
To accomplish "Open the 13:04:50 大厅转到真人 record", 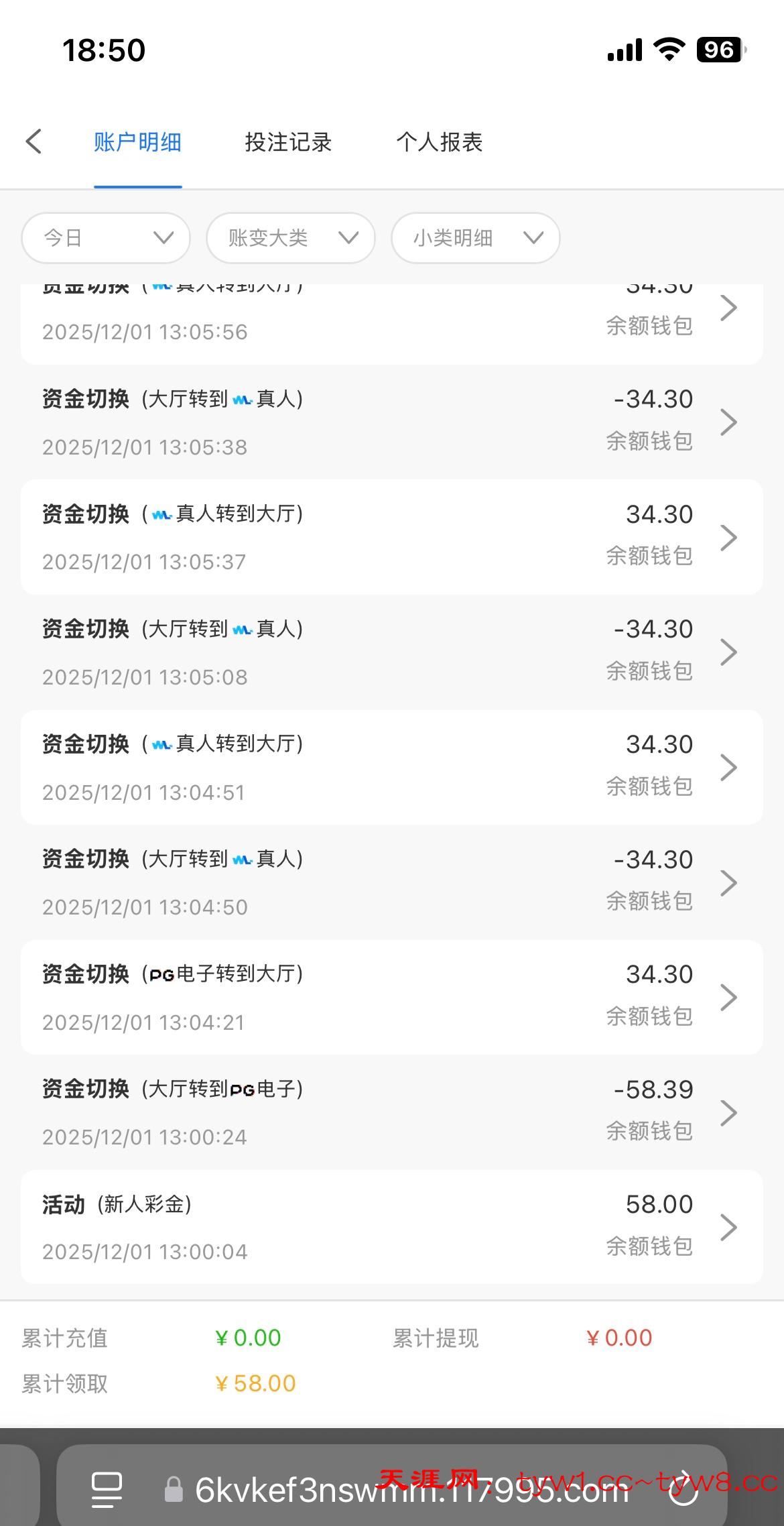I will pos(392,882).
